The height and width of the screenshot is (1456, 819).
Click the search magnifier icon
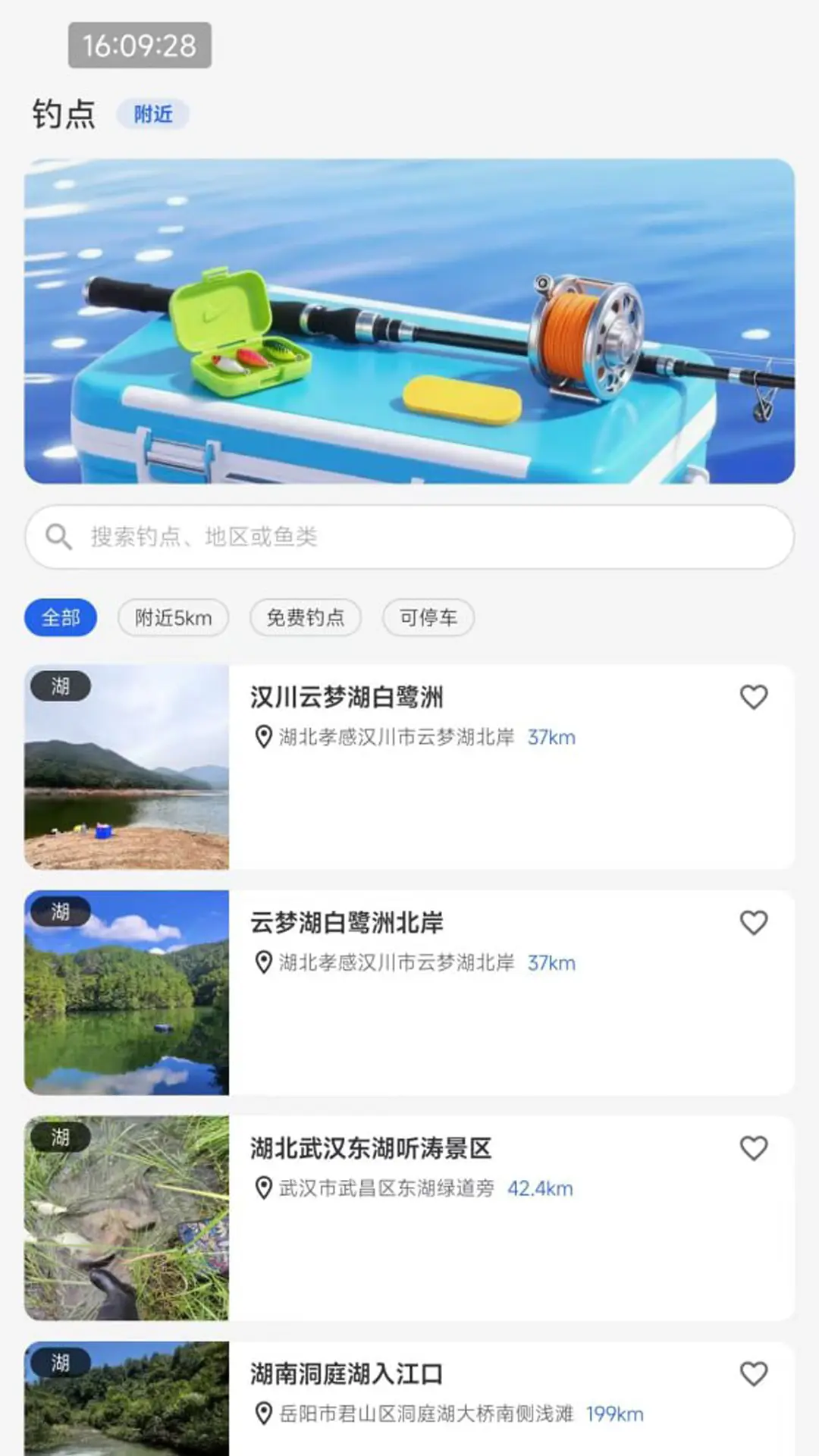click(58, 536)
